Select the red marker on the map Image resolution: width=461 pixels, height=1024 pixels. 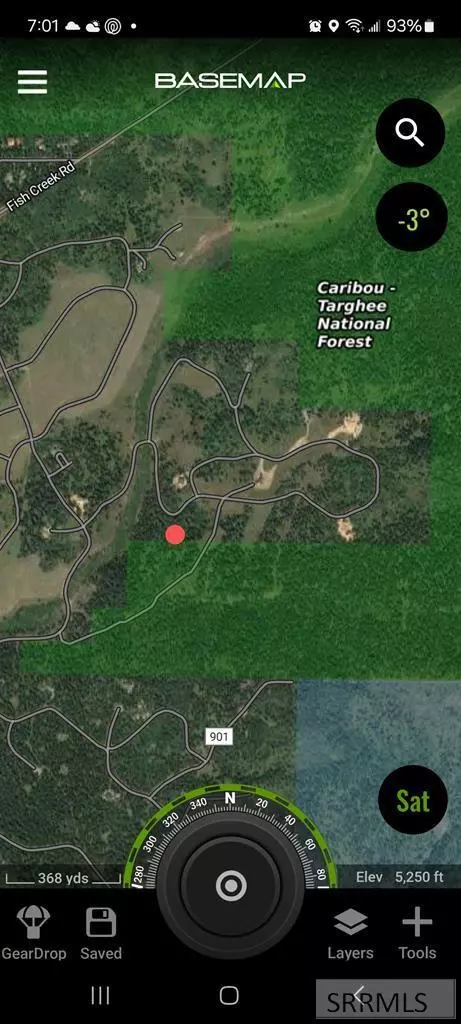[175, 534]
